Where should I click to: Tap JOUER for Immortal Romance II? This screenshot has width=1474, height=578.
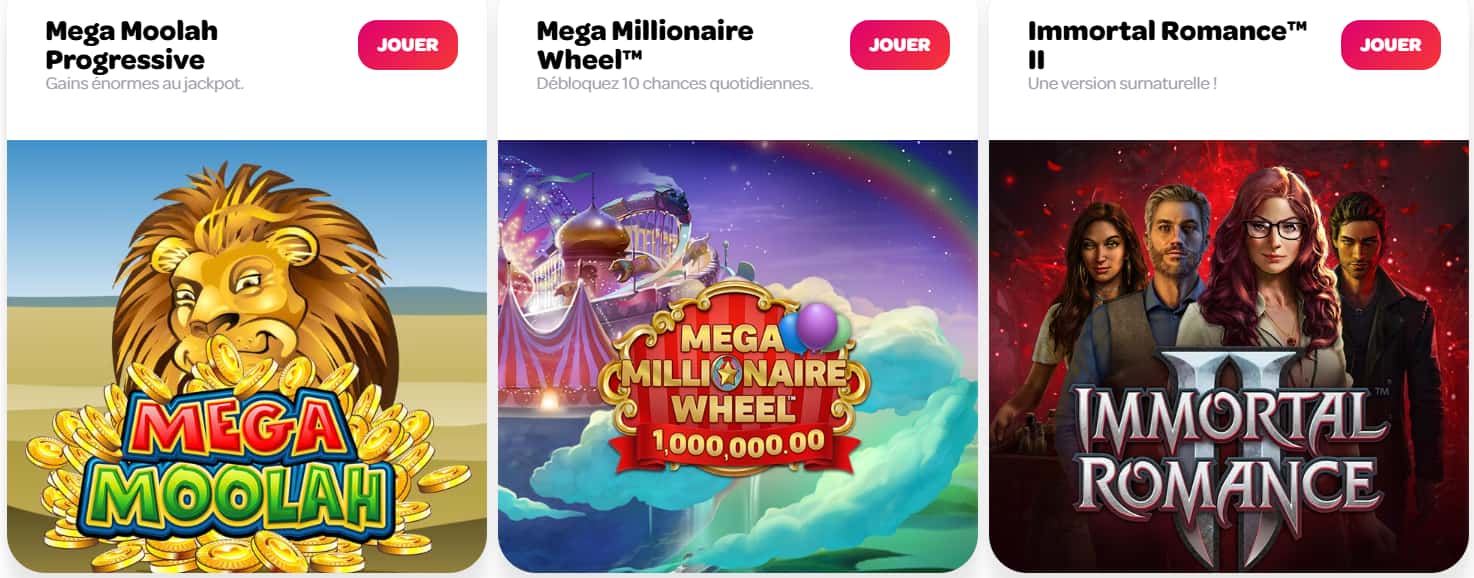[x=1390, y=45]
